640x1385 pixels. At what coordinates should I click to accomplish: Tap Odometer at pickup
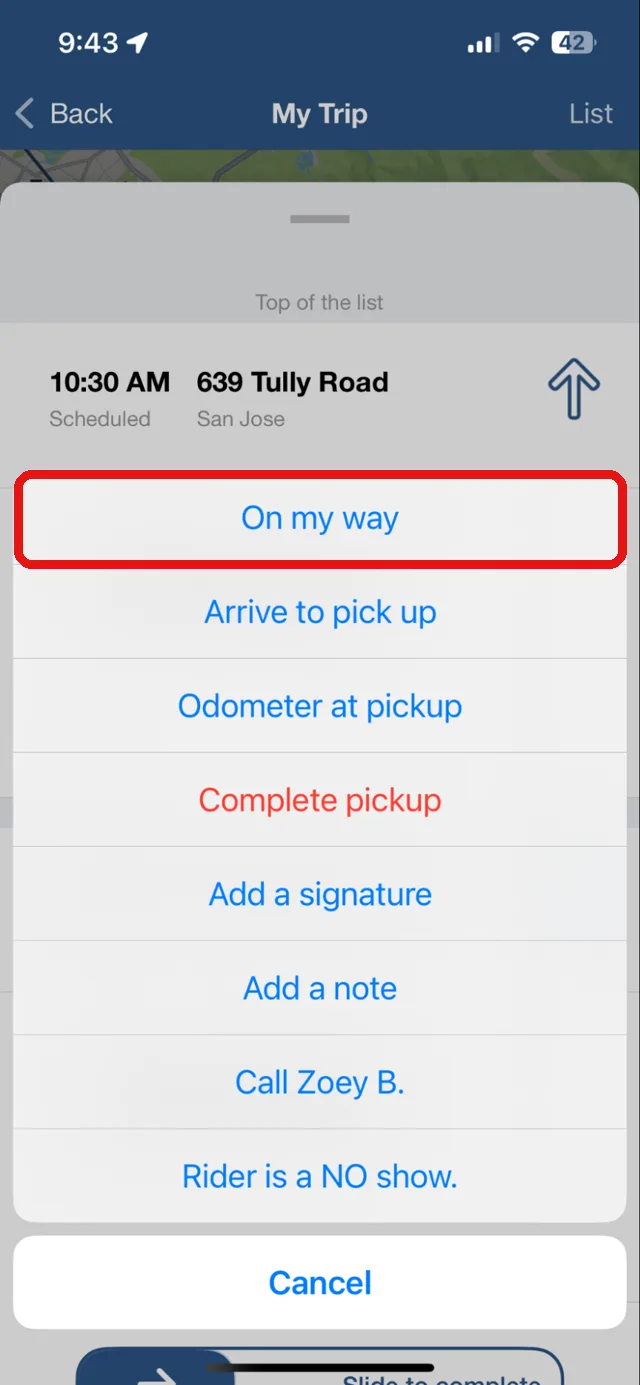(320, 706)
